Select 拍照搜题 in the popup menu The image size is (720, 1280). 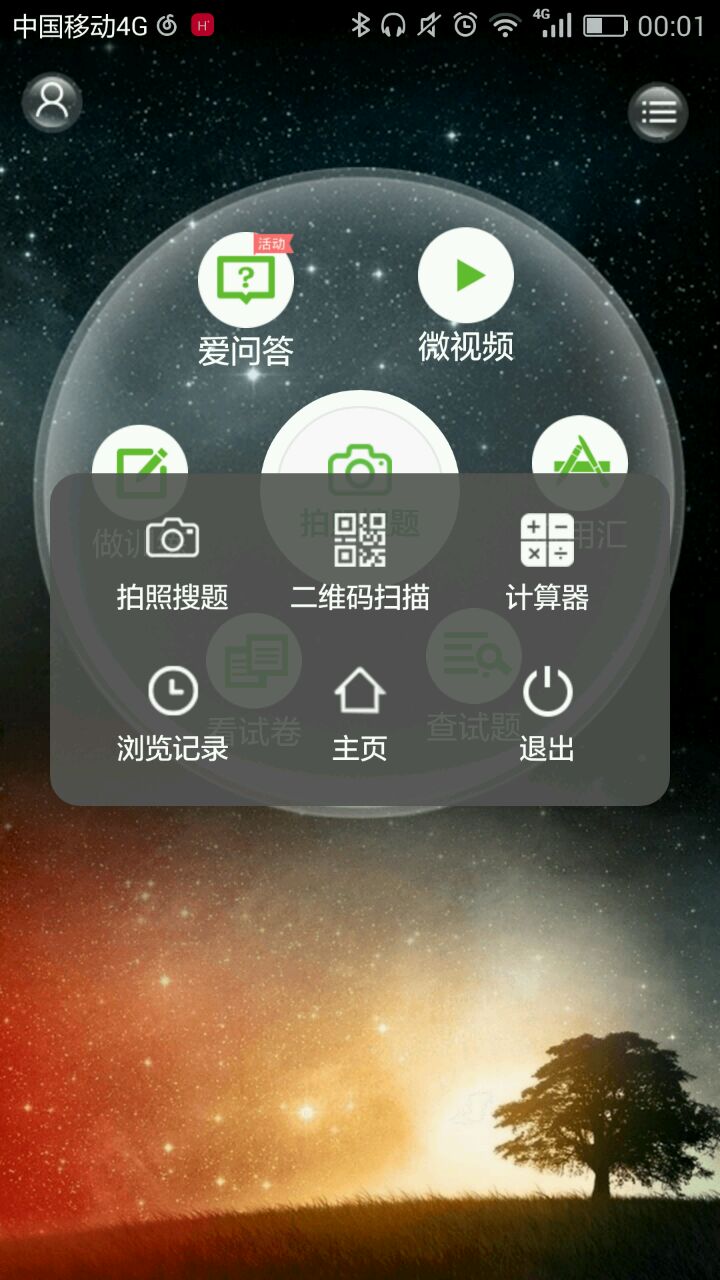click(x=173, y=563)
